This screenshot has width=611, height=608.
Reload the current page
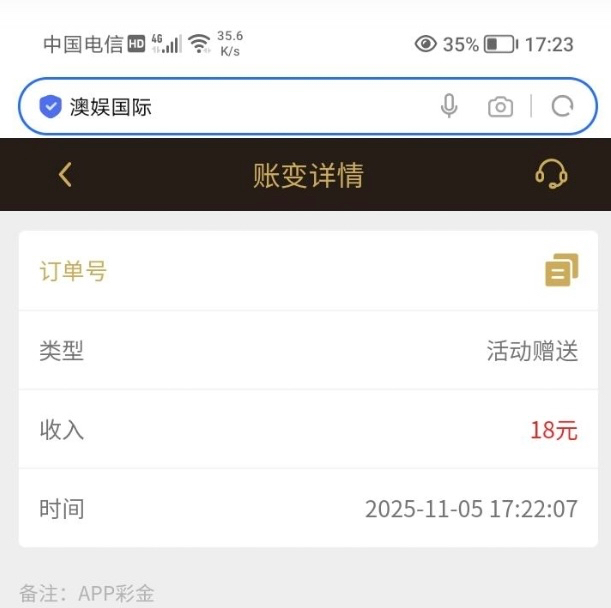(562, 106)
